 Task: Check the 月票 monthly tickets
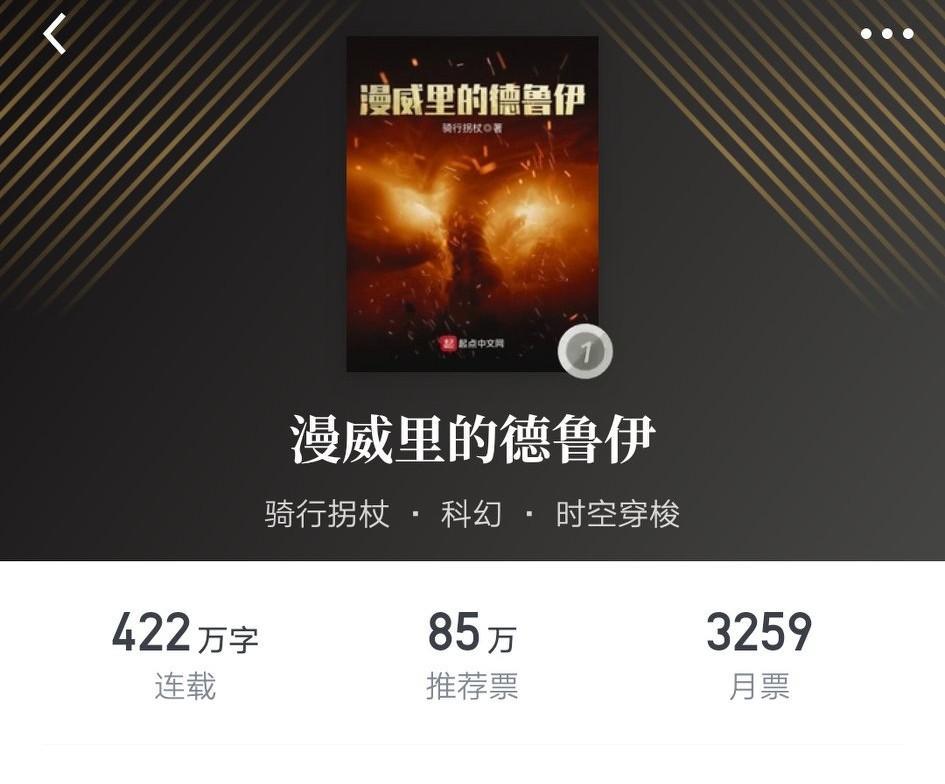click(759, 656)
